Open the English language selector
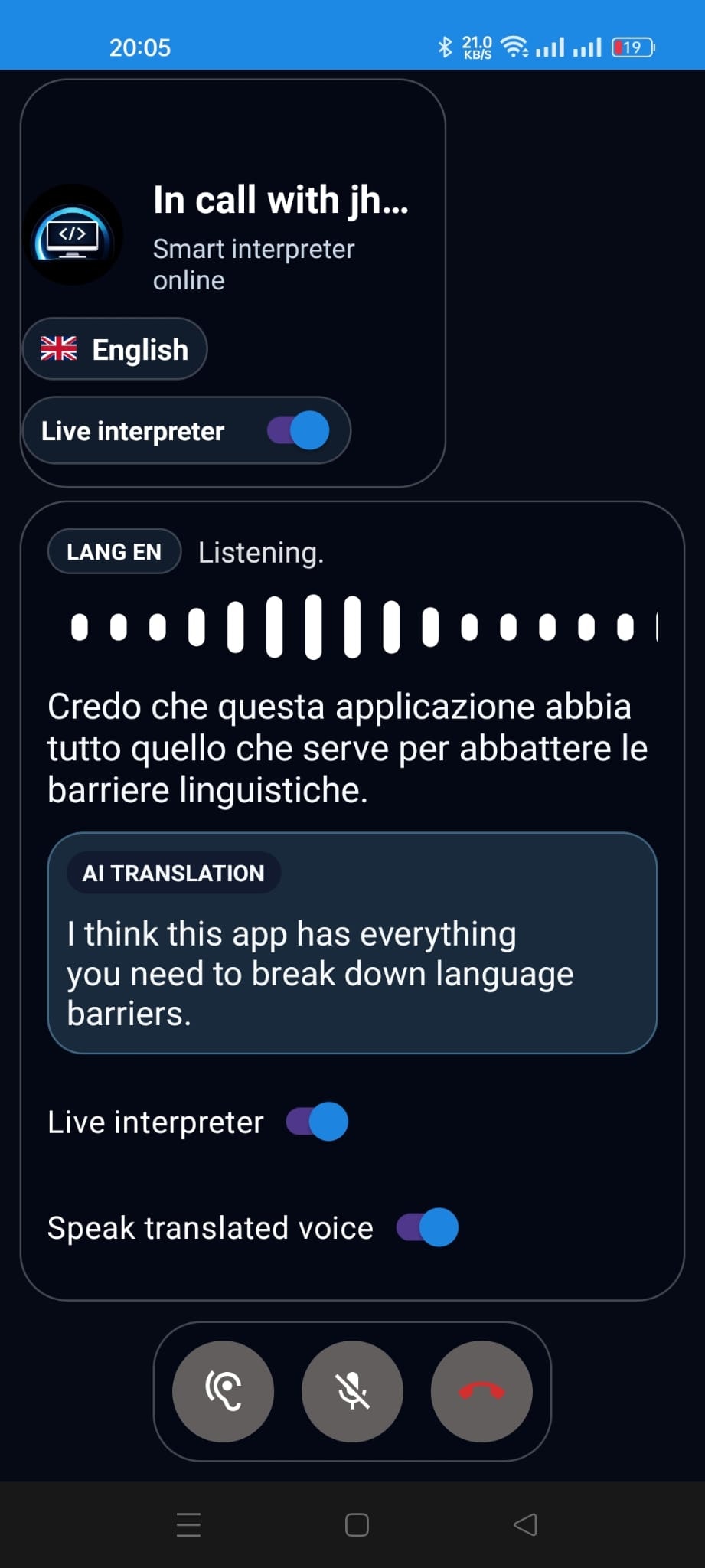The height and width of the screenshot is (1568, 705). tap(115, 349)
